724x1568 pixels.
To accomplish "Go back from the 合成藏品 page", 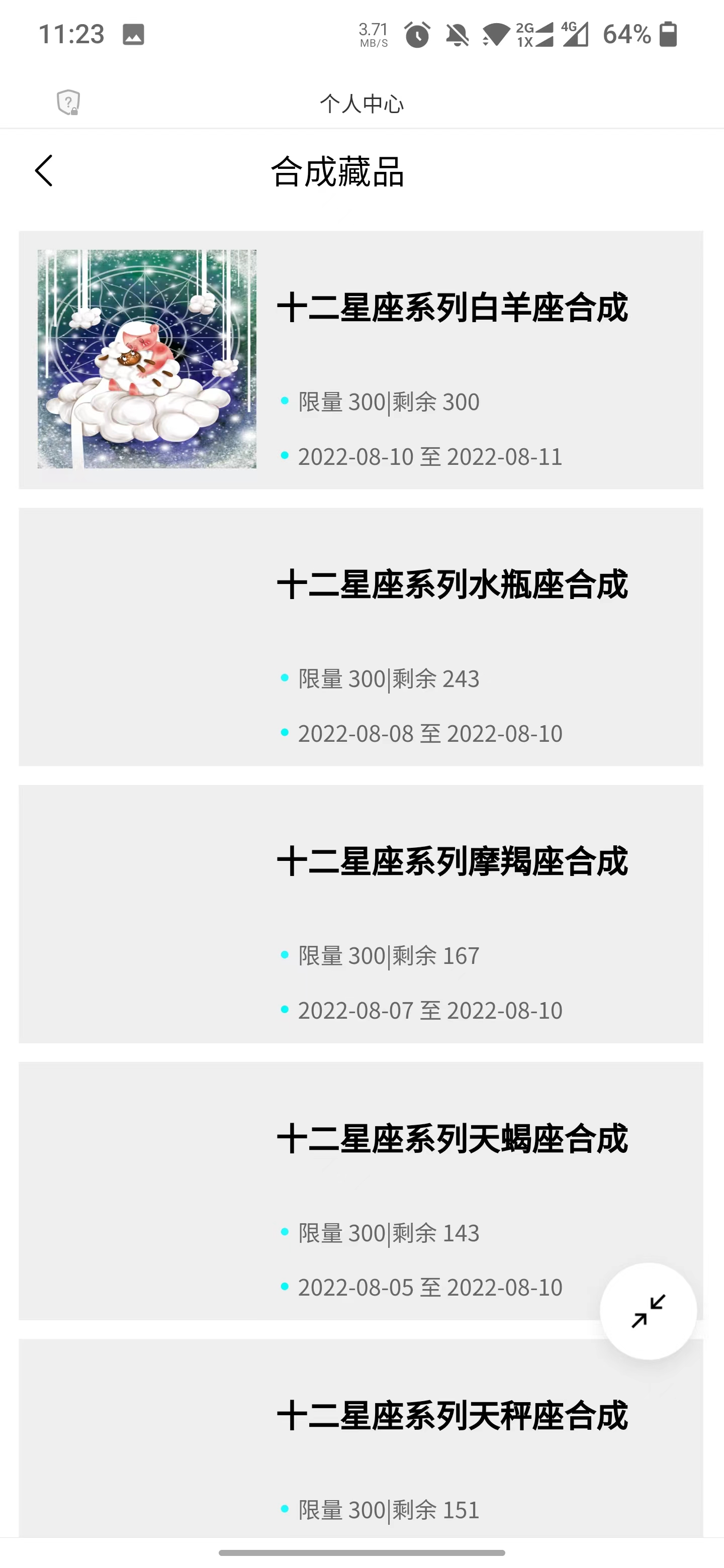I will pos(44,171).
